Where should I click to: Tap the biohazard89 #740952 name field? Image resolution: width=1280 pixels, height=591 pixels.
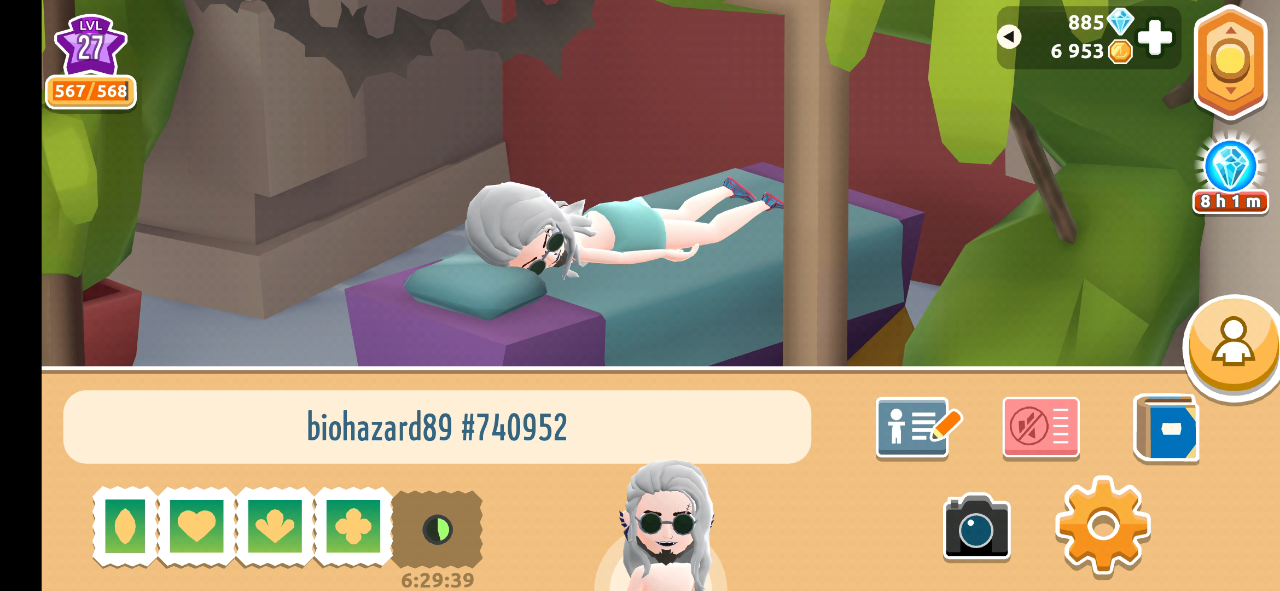[x=437, y=427]
